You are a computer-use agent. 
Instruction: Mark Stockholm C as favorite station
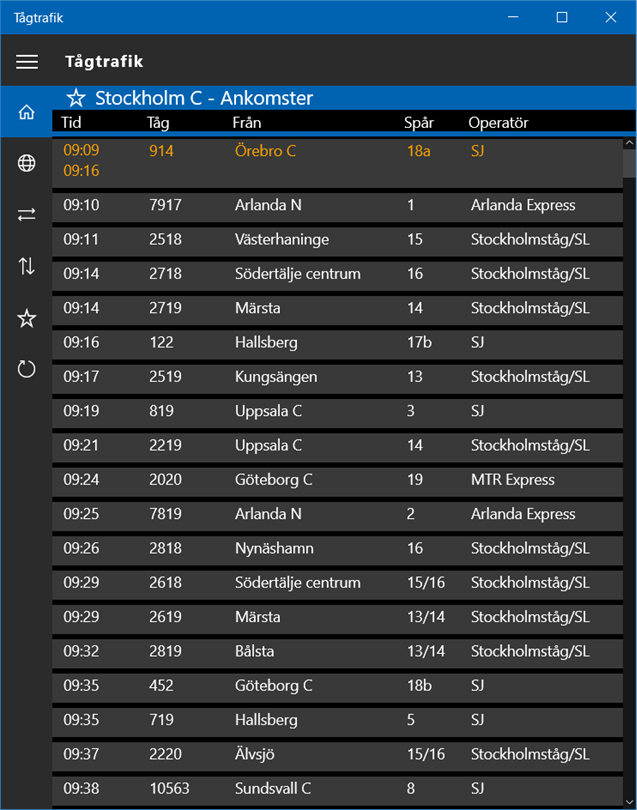[76, 98]
